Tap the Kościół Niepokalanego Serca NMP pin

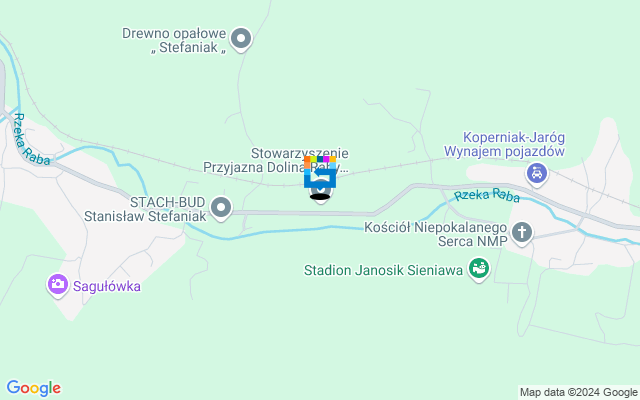(522, 233)
